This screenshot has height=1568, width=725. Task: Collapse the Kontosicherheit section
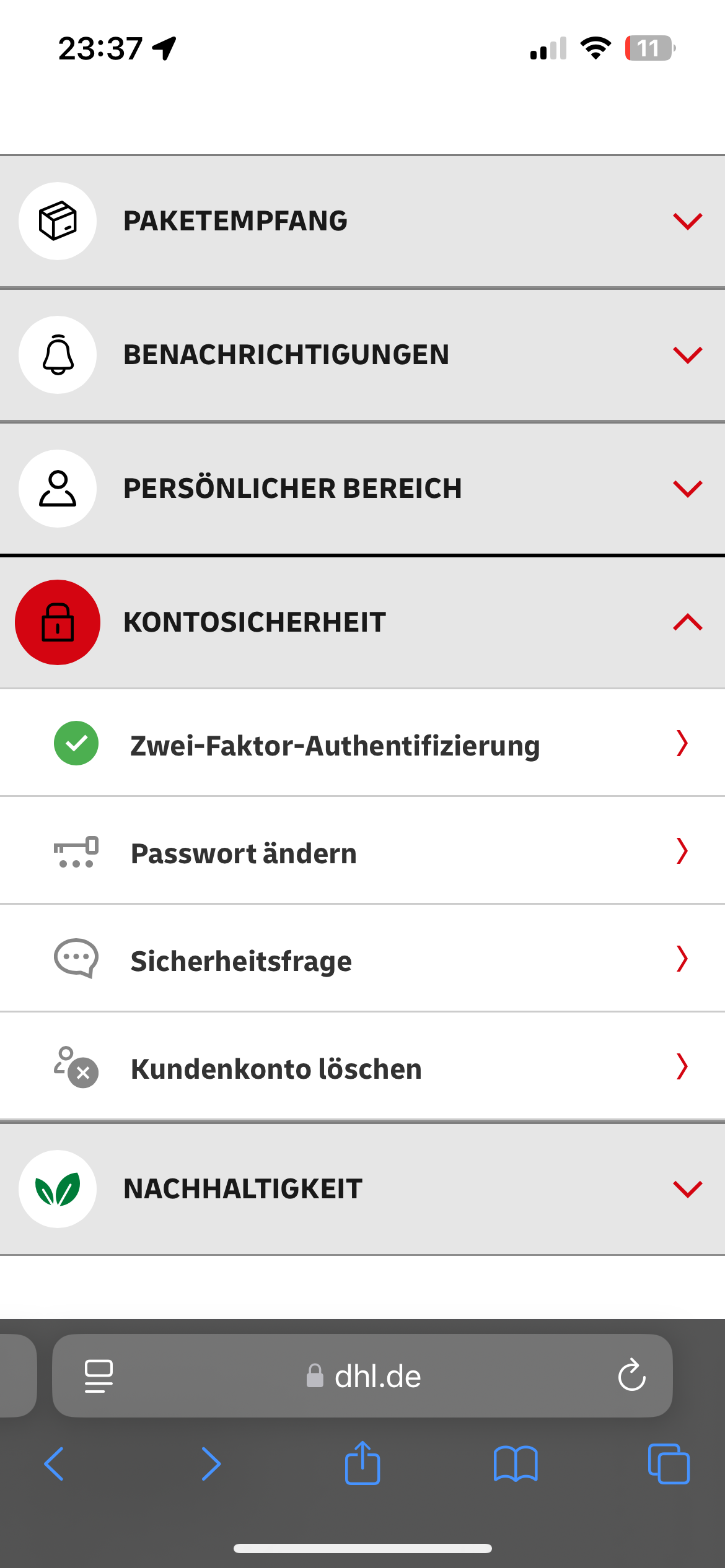coord(362,622)
